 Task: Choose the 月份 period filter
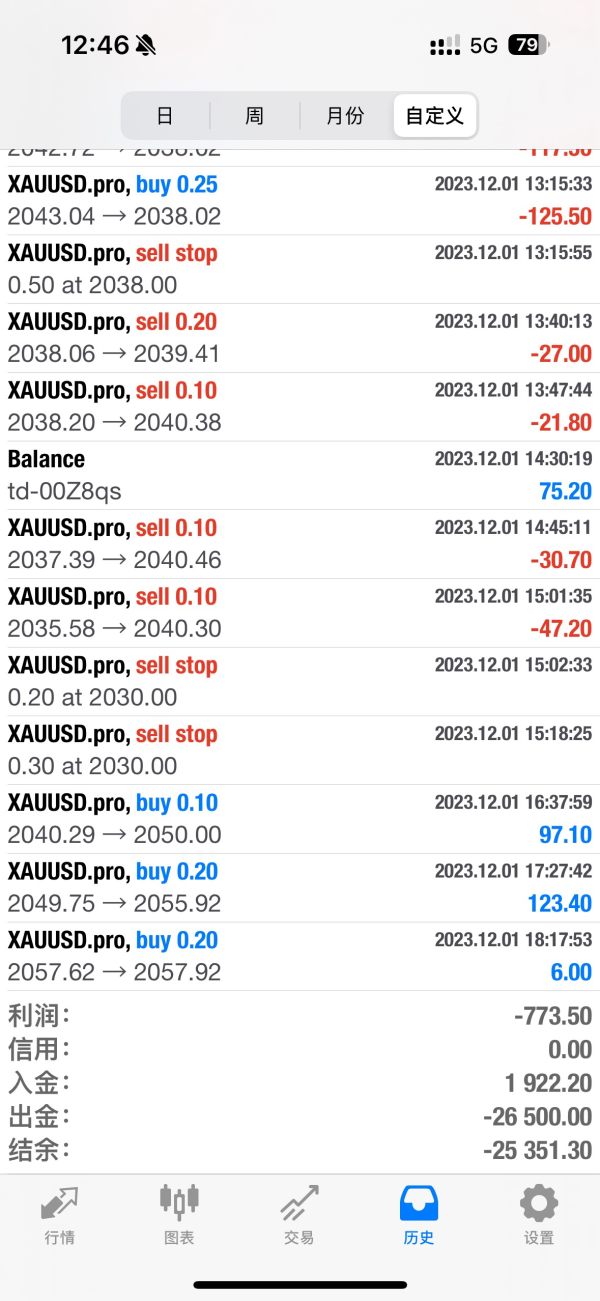345,116
